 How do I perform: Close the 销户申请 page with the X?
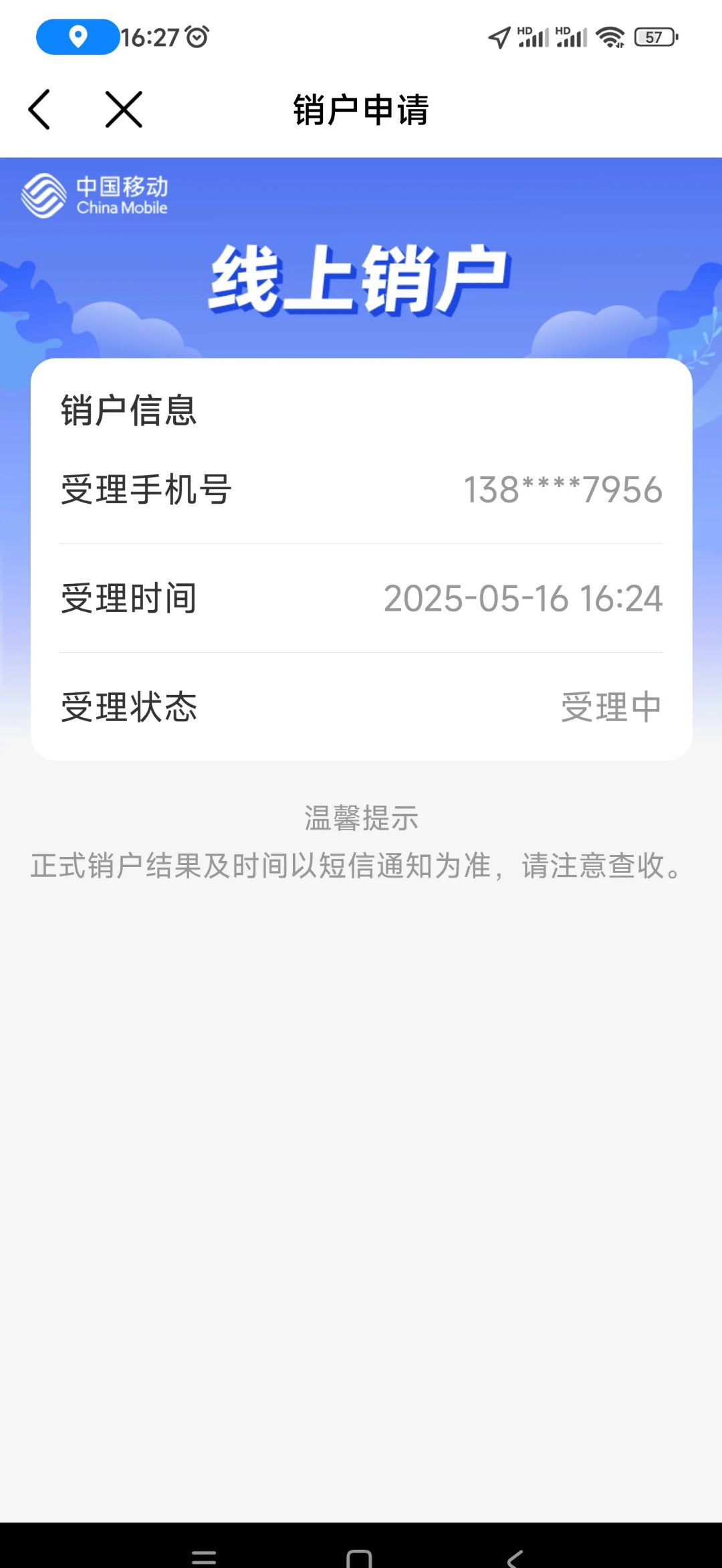pos(124,109)
